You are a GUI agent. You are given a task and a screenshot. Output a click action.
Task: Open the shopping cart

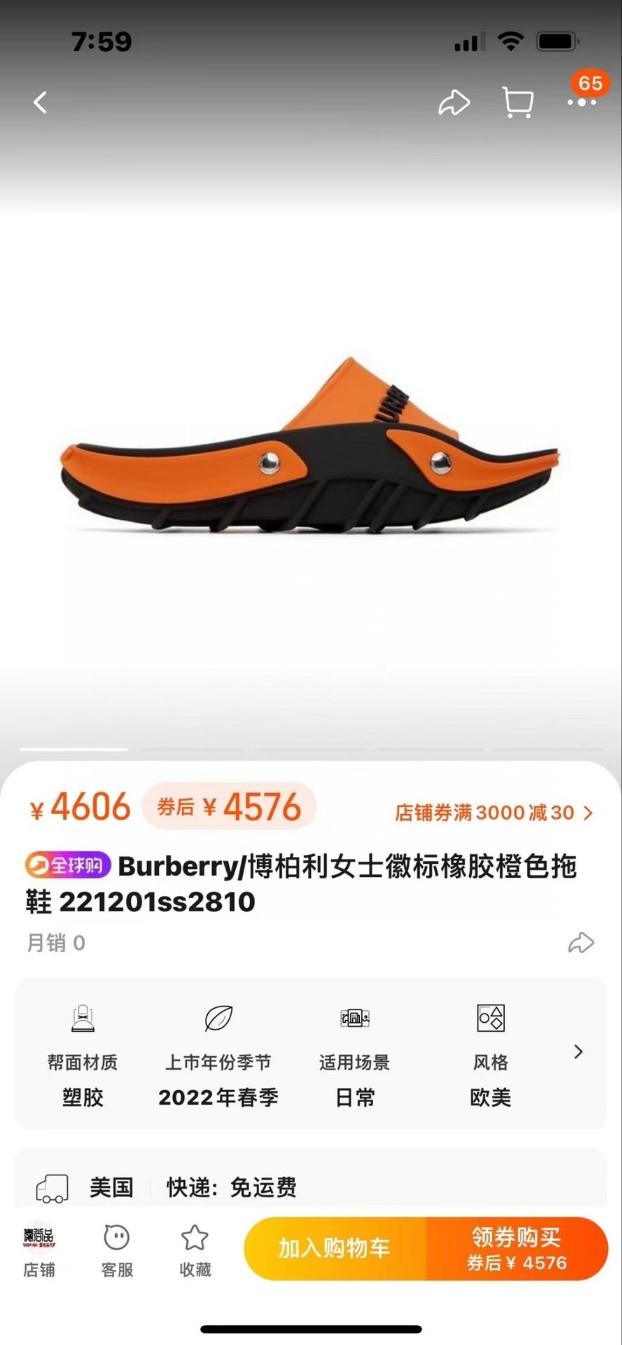517,102
